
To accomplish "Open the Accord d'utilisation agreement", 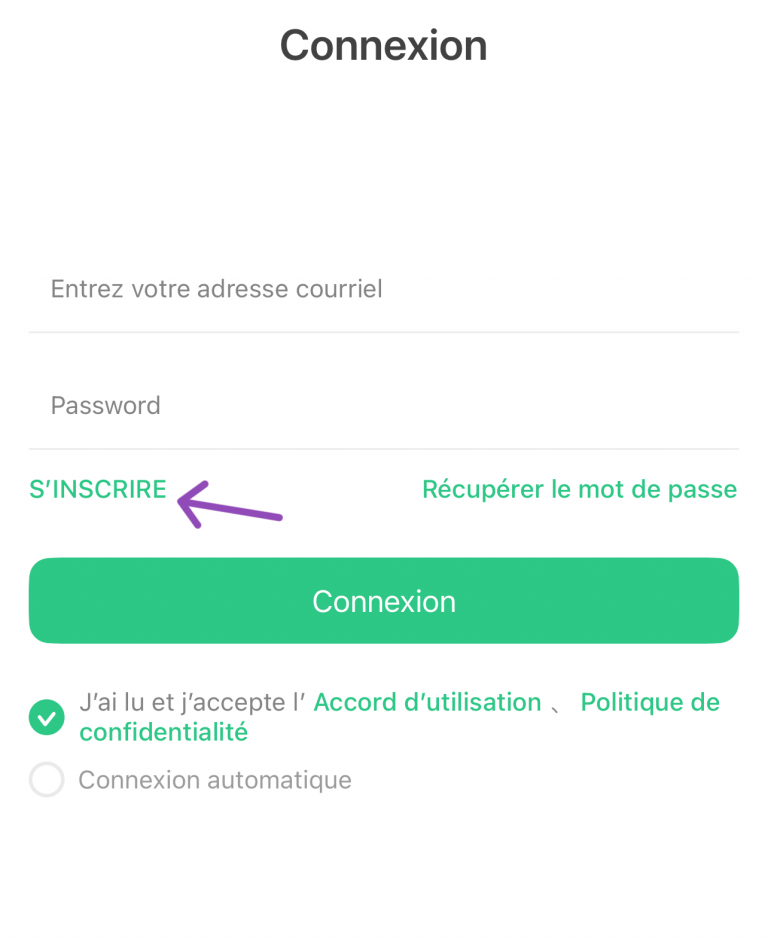I will [426, 702].
